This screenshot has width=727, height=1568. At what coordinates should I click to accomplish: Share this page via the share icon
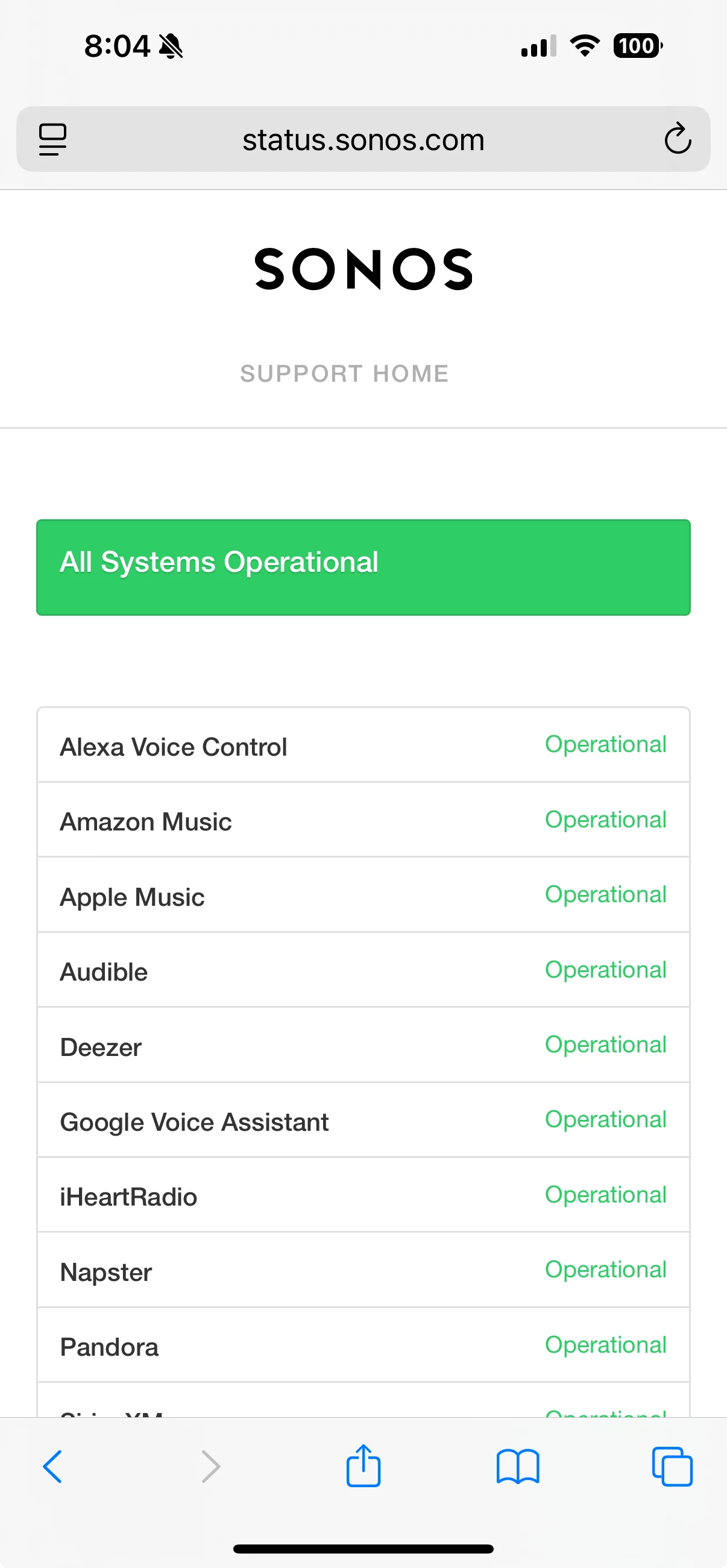363,1465
